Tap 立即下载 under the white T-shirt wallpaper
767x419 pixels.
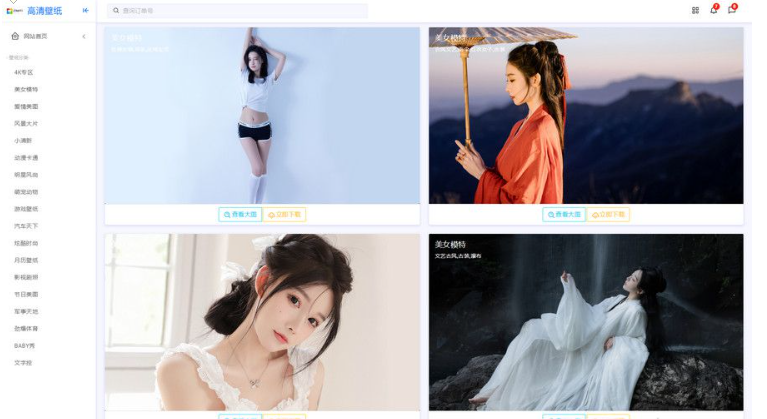pos(285,214)
